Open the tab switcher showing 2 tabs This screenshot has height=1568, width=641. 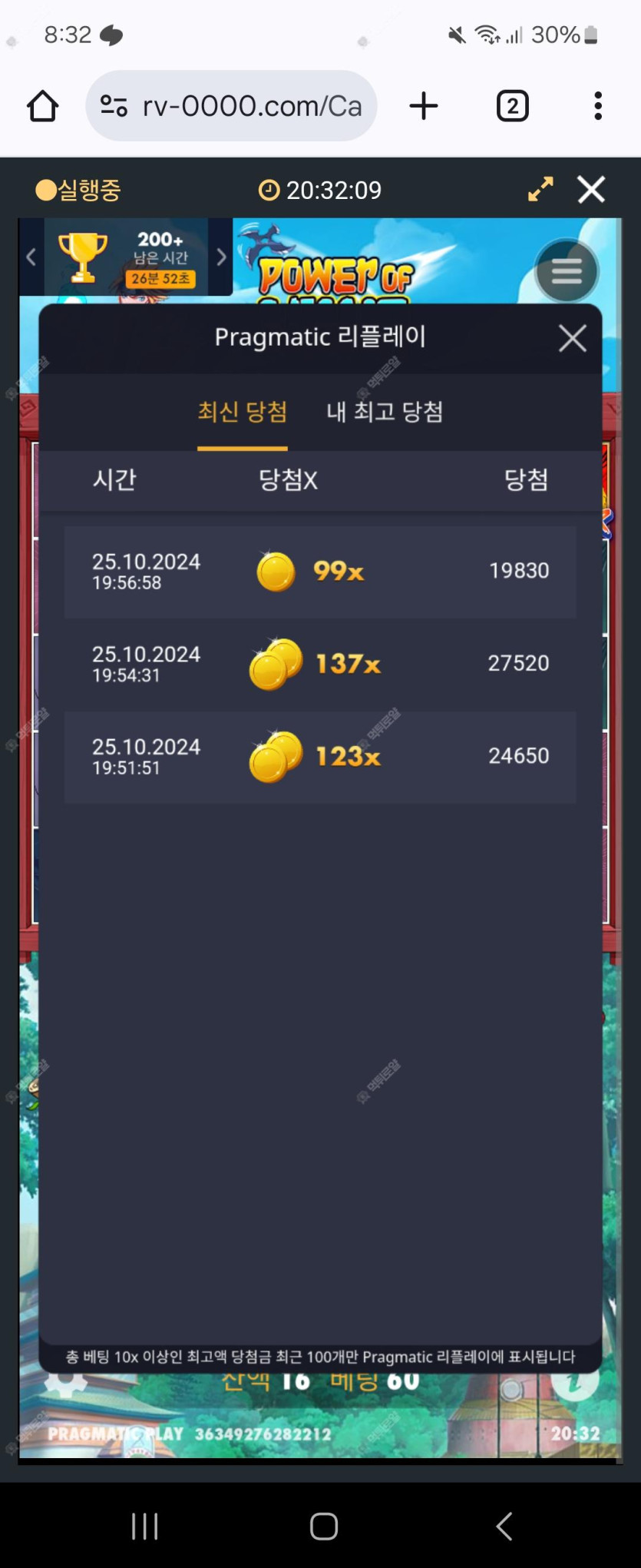512,106
